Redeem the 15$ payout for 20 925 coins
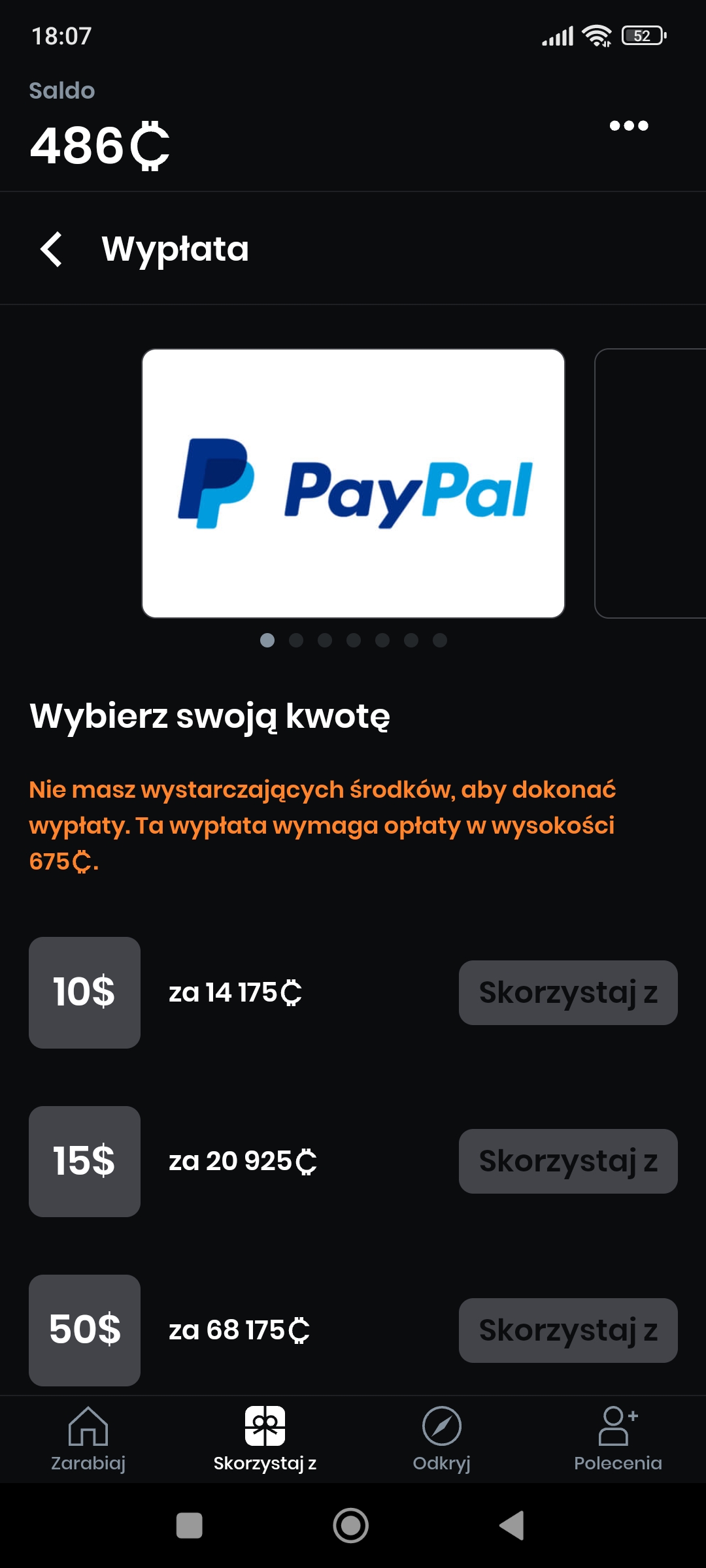The image size is (706, 1568). coord(568,1161)
